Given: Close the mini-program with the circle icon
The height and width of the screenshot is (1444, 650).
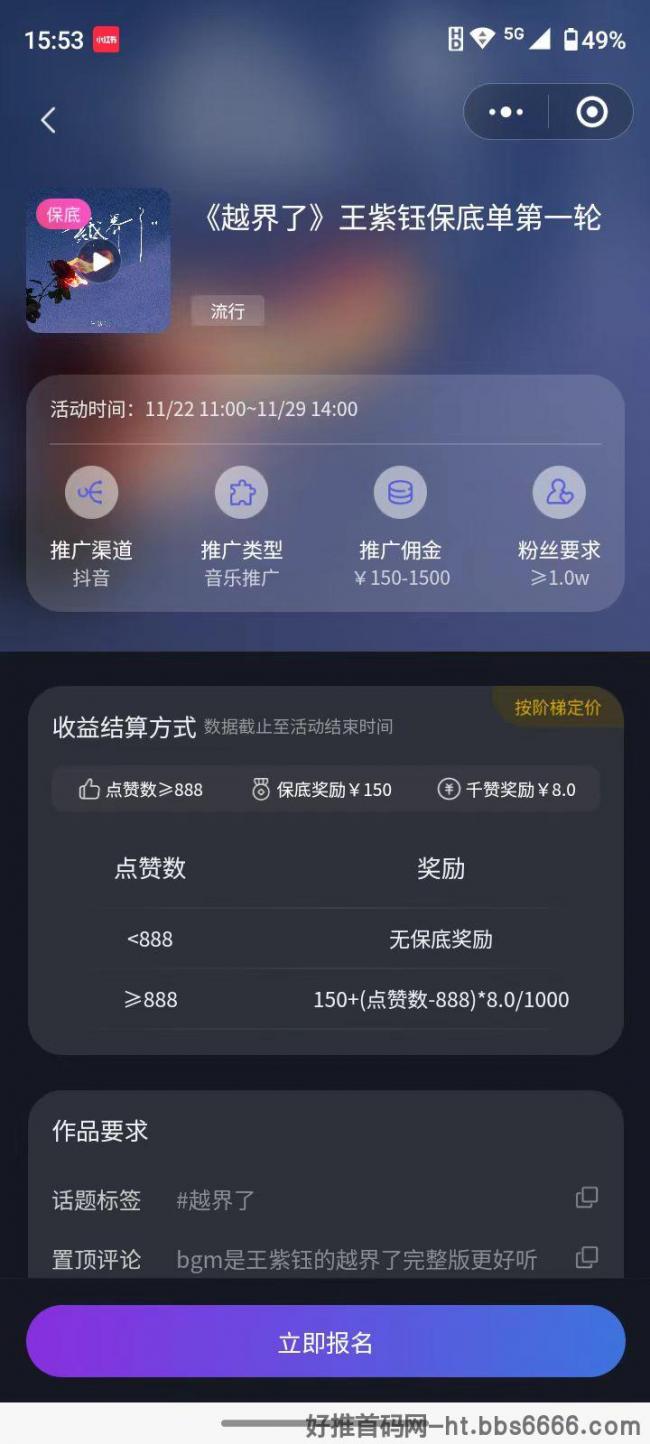Looking at the screenshot, I should pyautogui.click(x=592, y=112).
